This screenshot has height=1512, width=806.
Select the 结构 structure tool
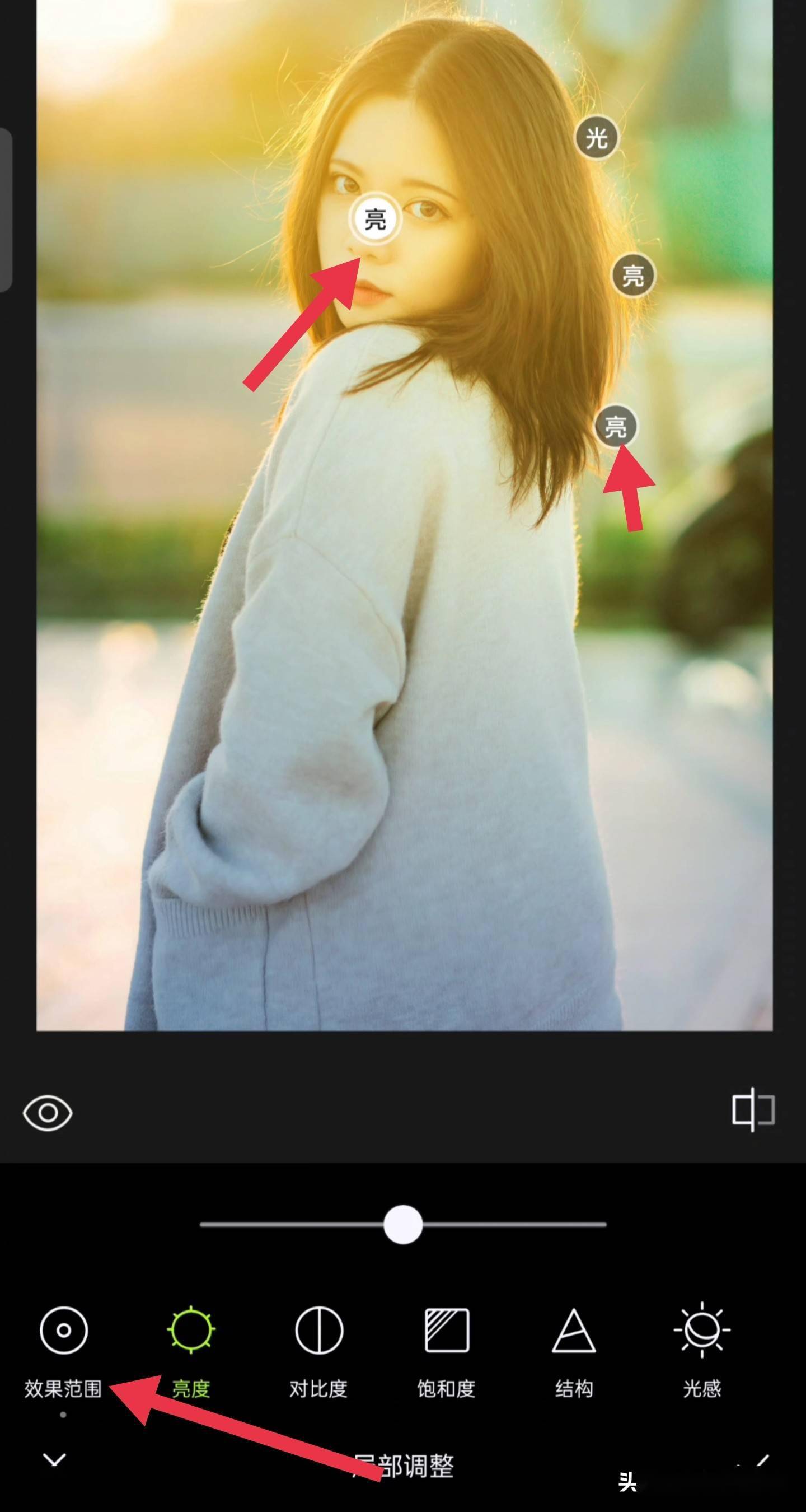point(574,1351)
